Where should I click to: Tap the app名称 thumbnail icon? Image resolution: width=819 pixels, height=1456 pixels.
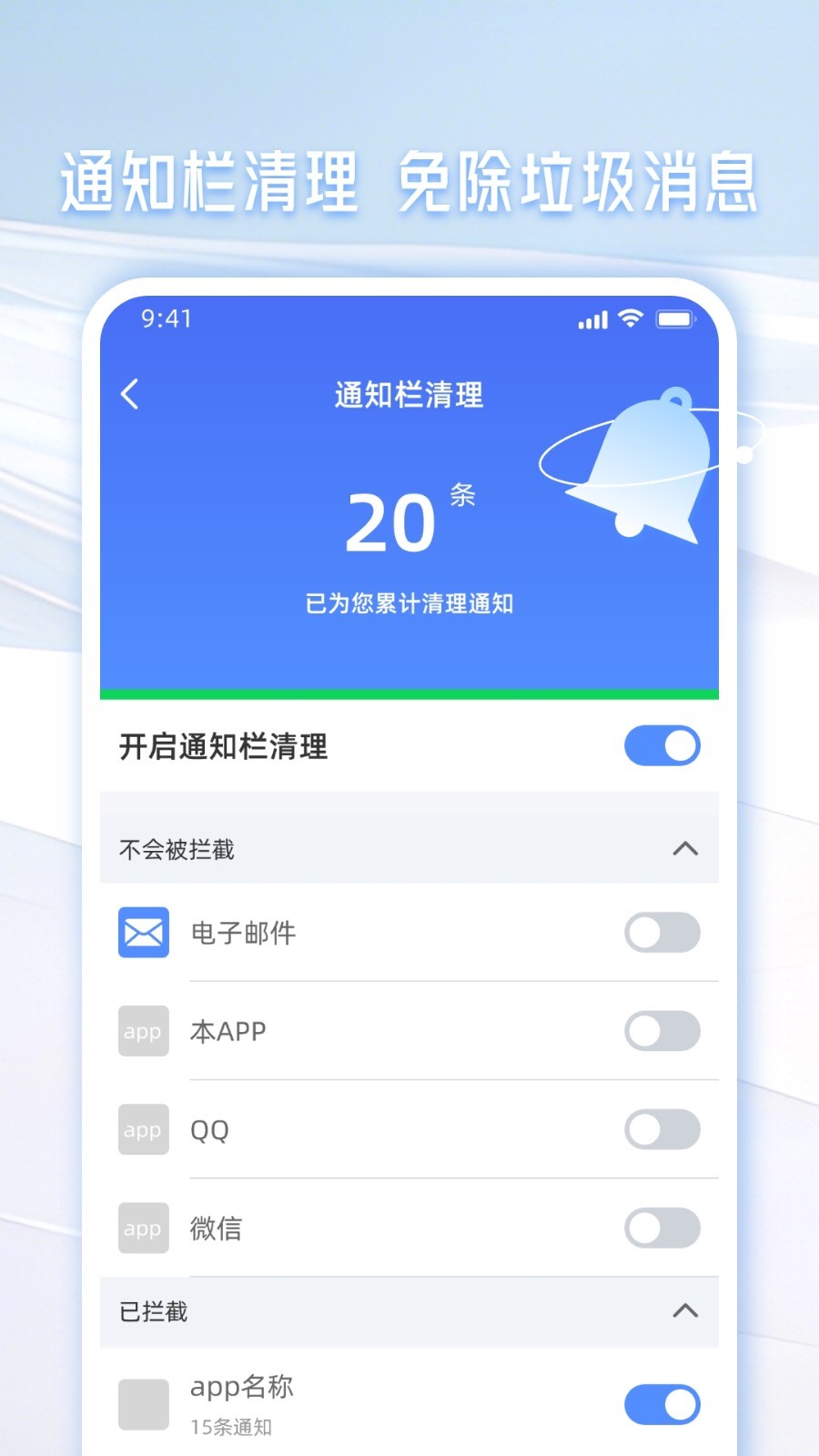tap(143, 1403)
